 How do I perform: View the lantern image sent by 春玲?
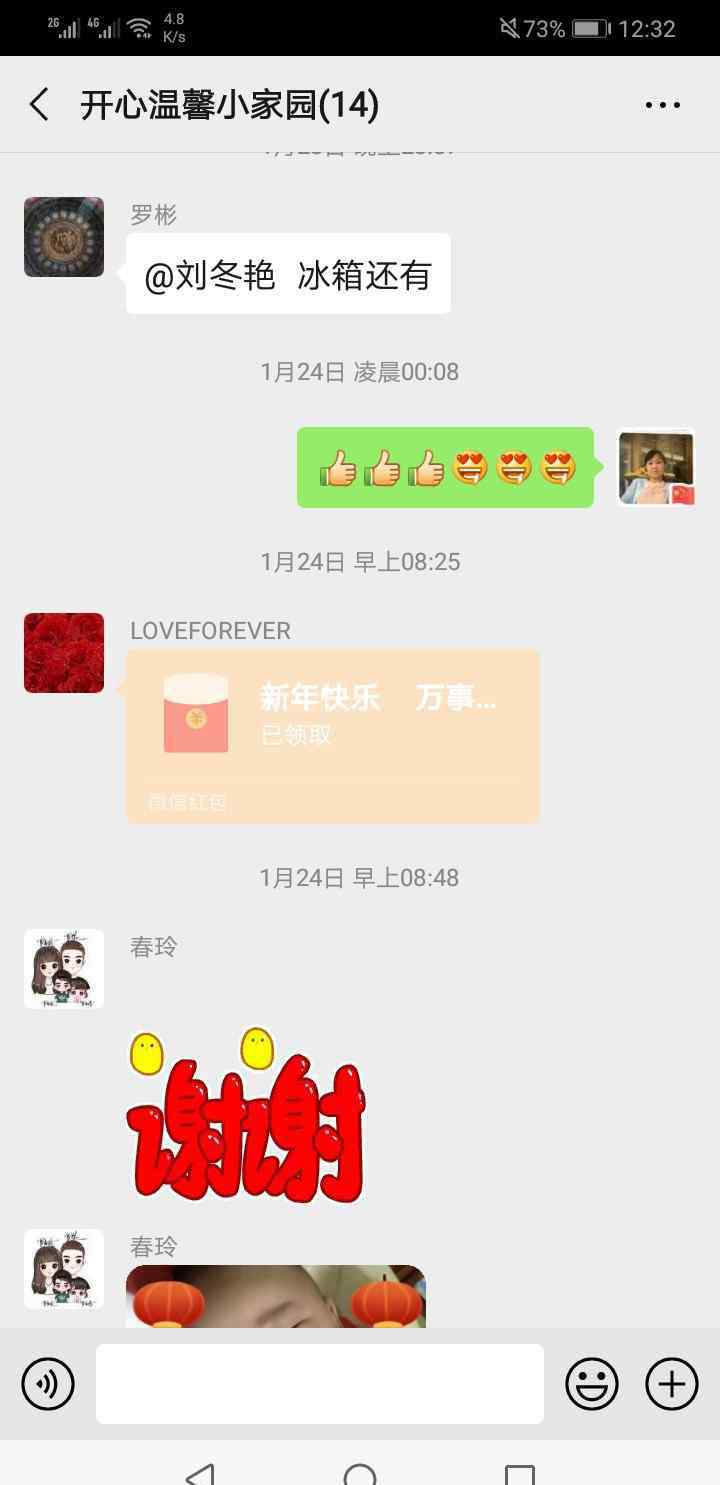point(276,1296)
